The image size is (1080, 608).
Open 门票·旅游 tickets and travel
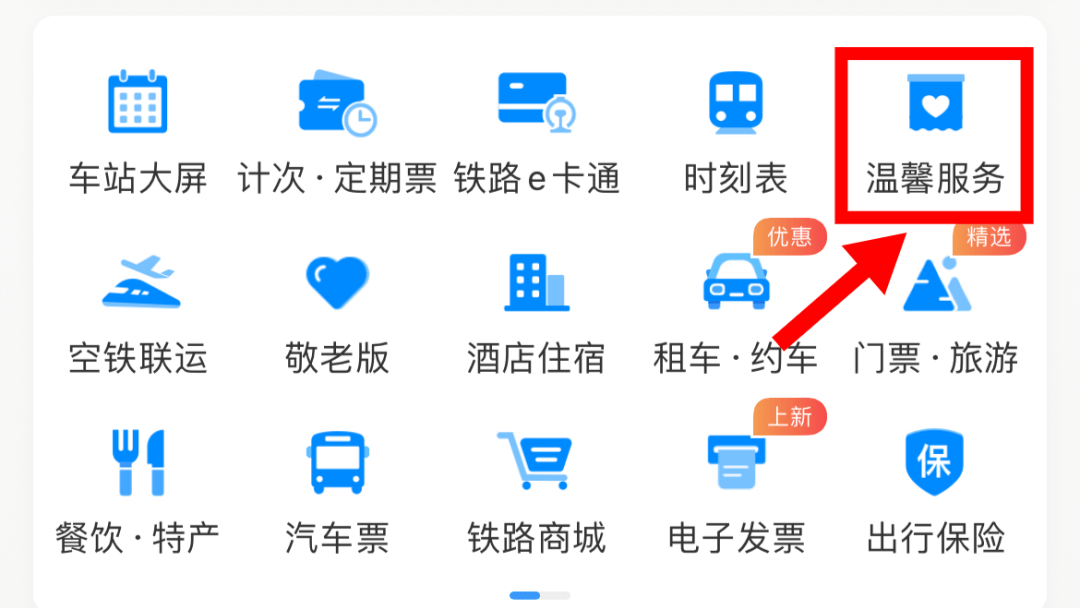tap(935, 283)
